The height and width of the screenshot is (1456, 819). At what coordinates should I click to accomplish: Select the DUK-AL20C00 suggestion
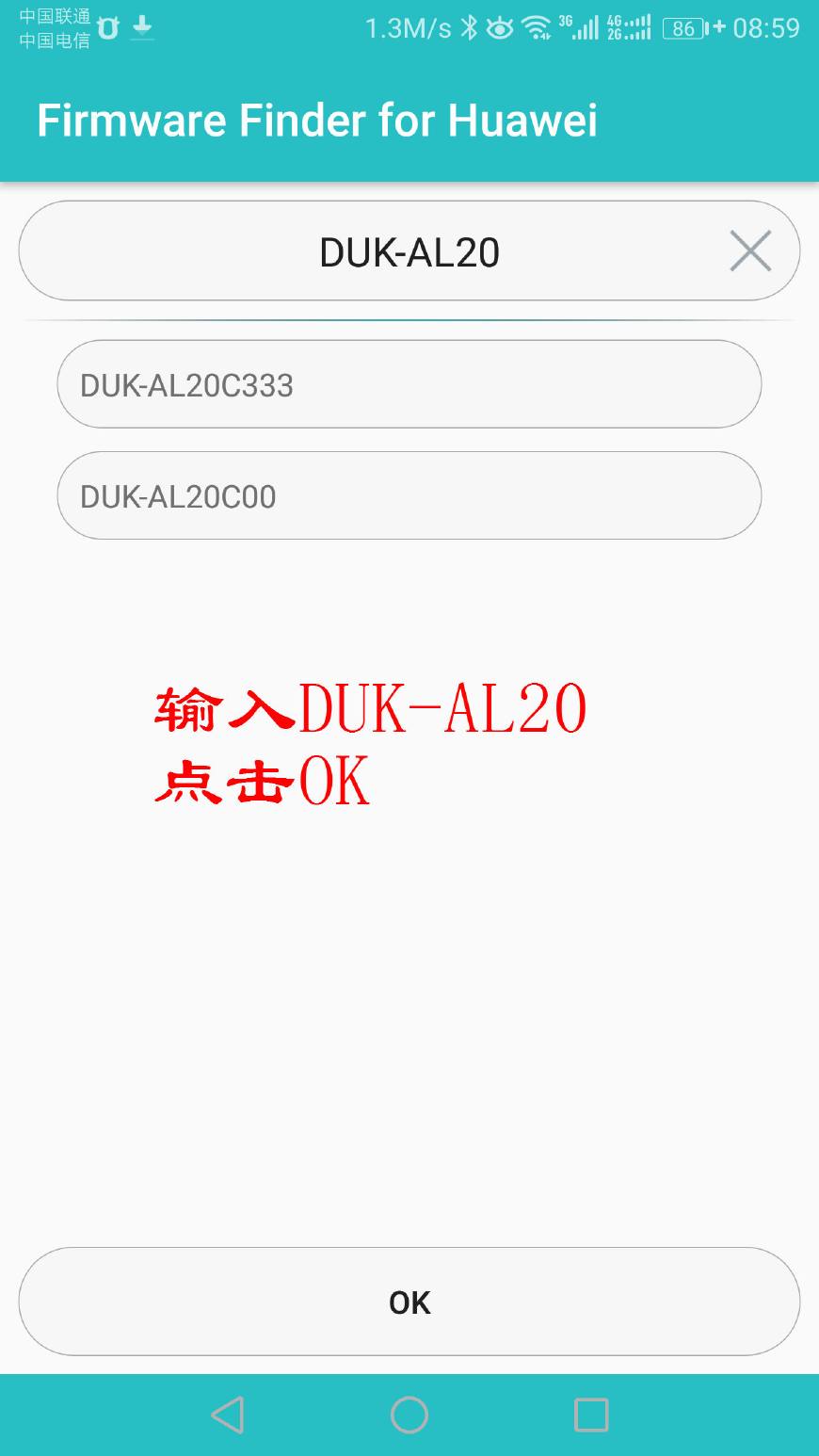pos(409,495)
